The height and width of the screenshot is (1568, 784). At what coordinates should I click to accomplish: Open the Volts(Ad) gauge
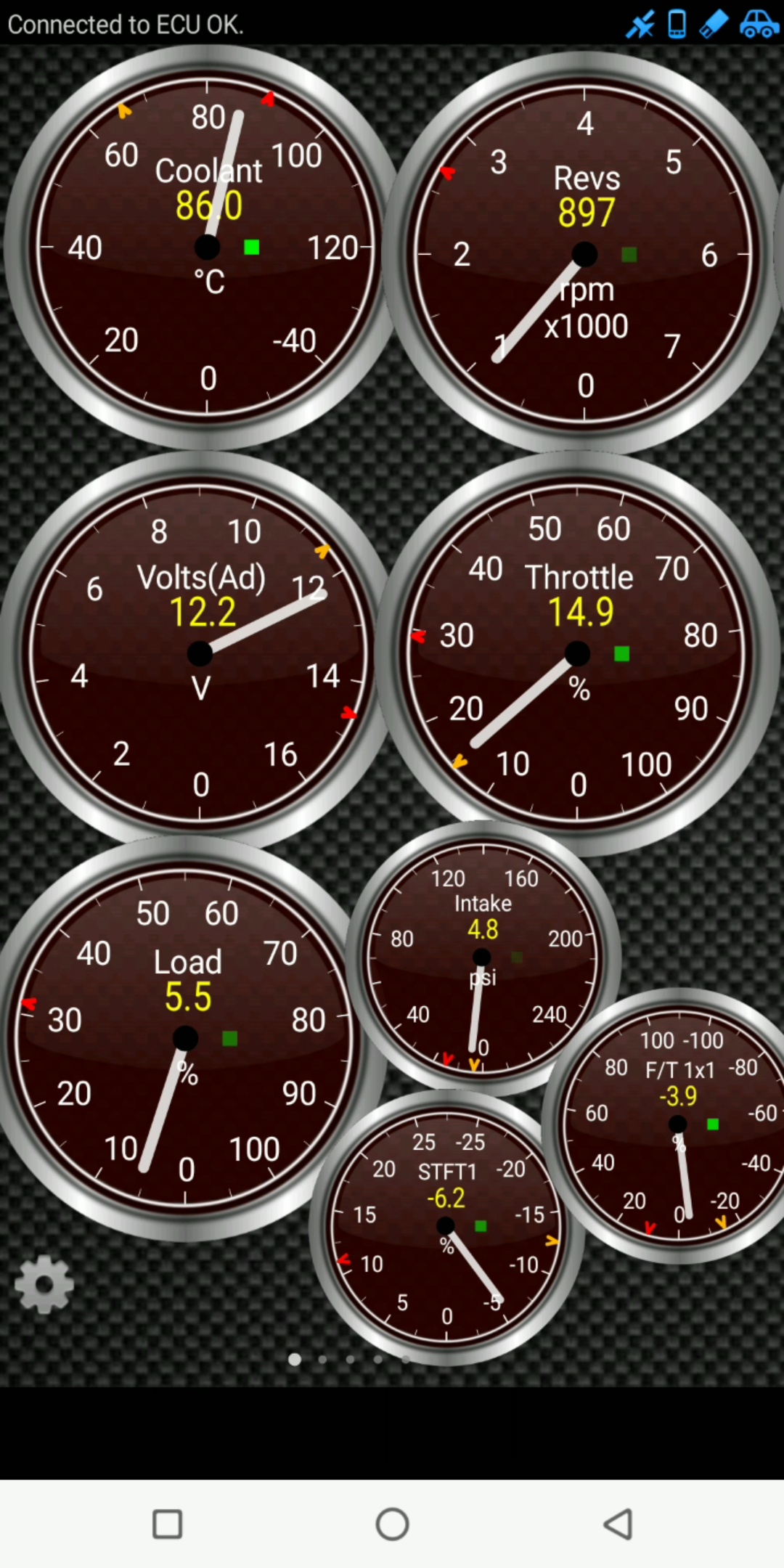200,653
